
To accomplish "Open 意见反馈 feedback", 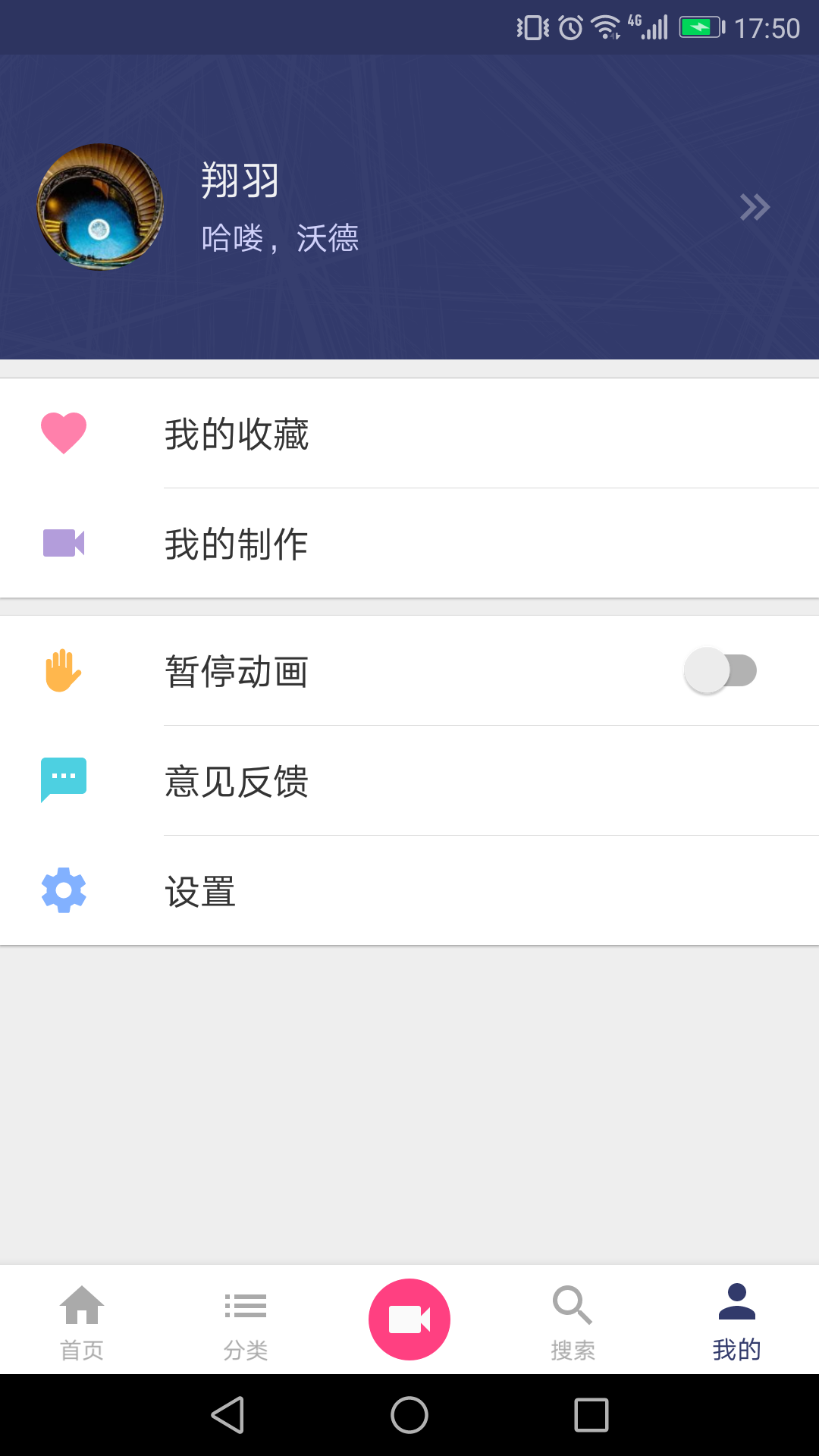I will 409,781.
